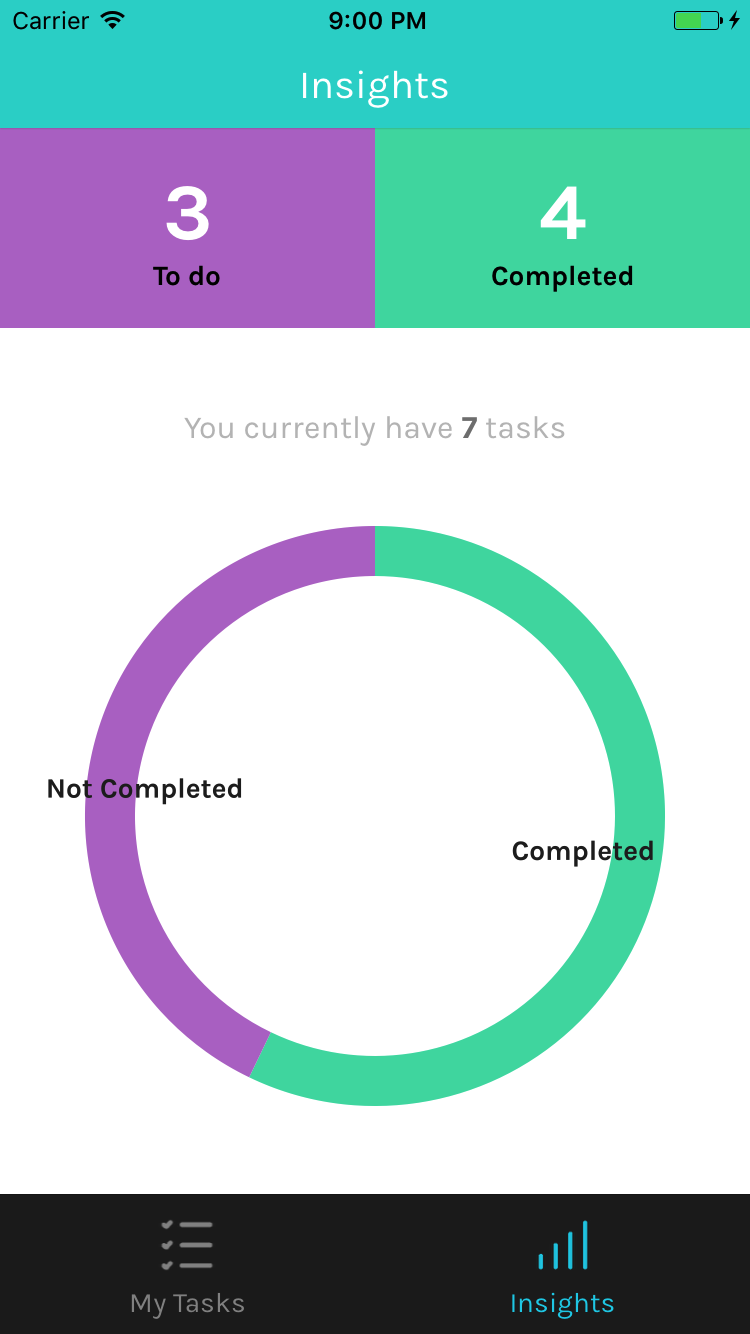Select the Insights tab
Image resolution: width=750 pixels, height=1334 pixels.
(x=562, y=1265)
